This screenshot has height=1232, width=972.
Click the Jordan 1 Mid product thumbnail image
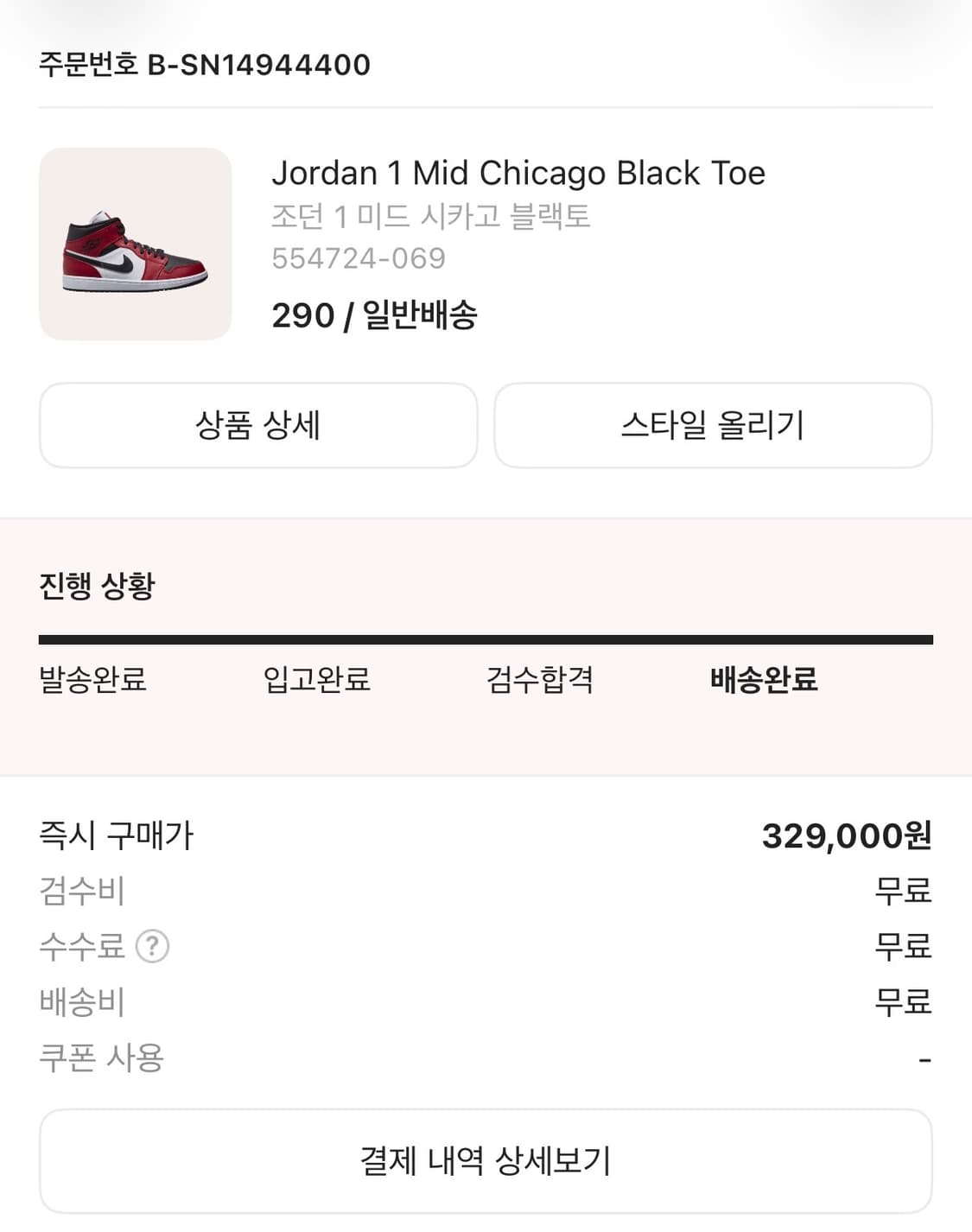136,239
